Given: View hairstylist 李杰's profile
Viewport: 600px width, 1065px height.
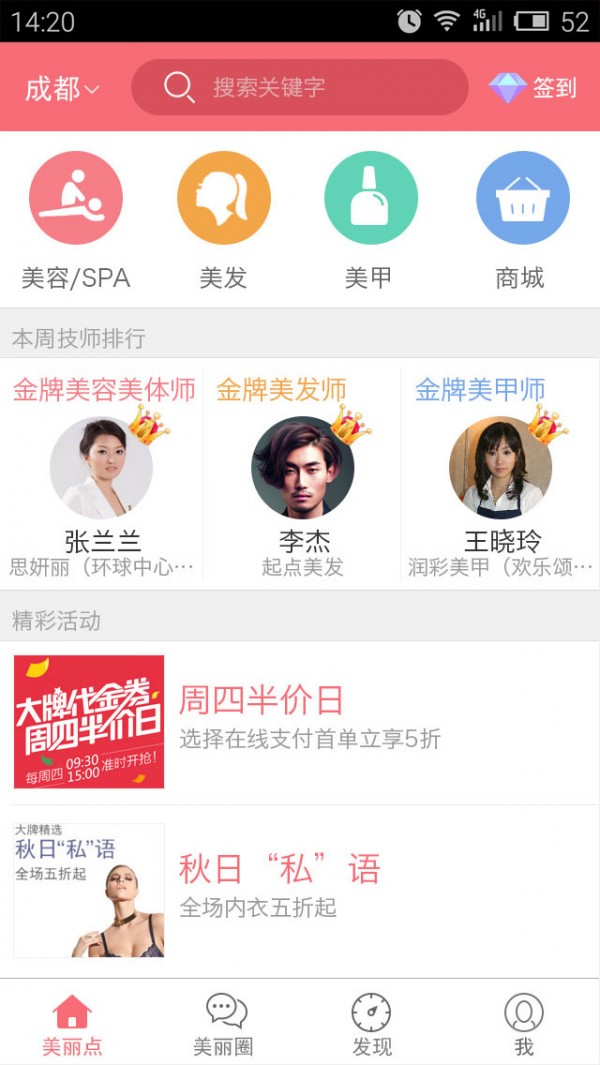Looking at the screenshot, I should [302, 475].
